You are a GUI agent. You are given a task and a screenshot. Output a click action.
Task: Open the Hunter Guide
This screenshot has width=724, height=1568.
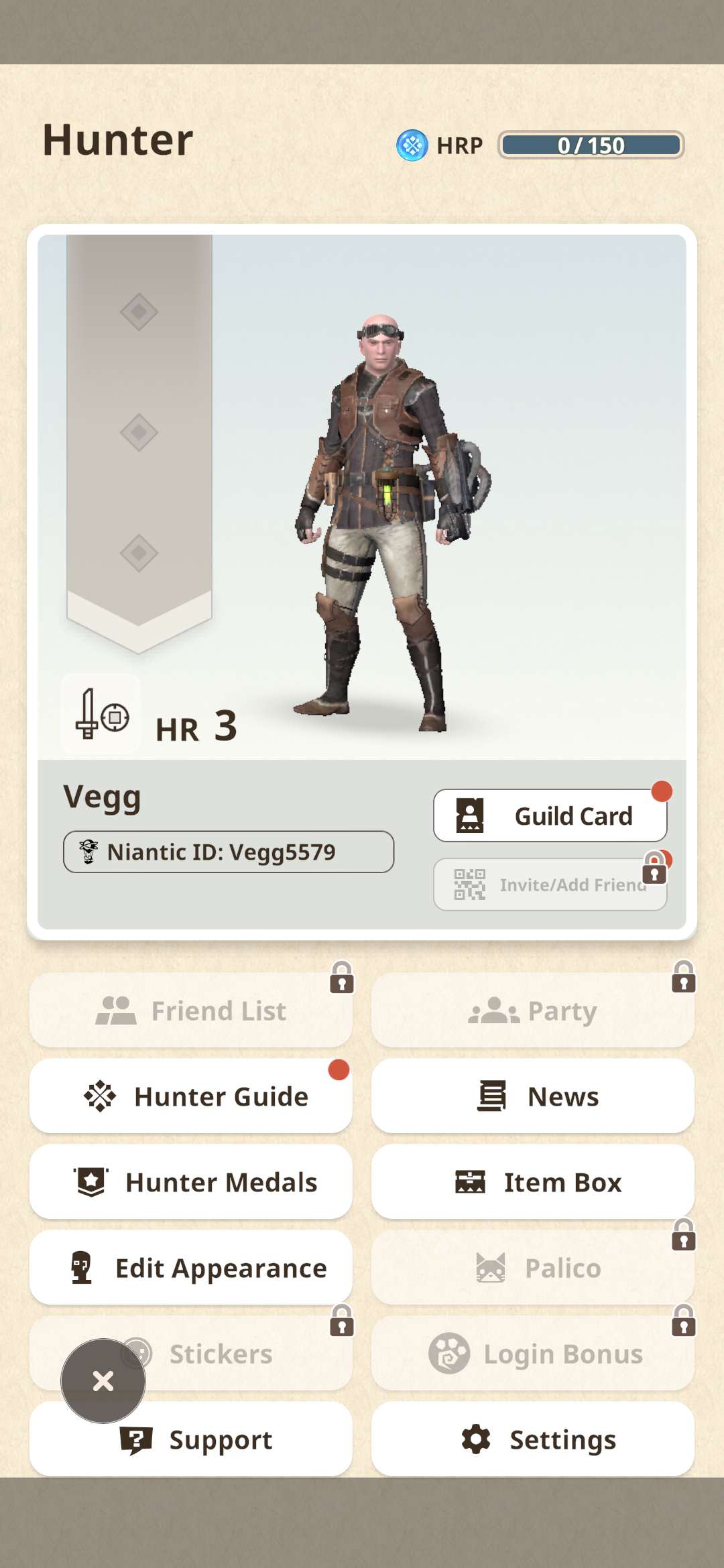tap(191, 1096)
